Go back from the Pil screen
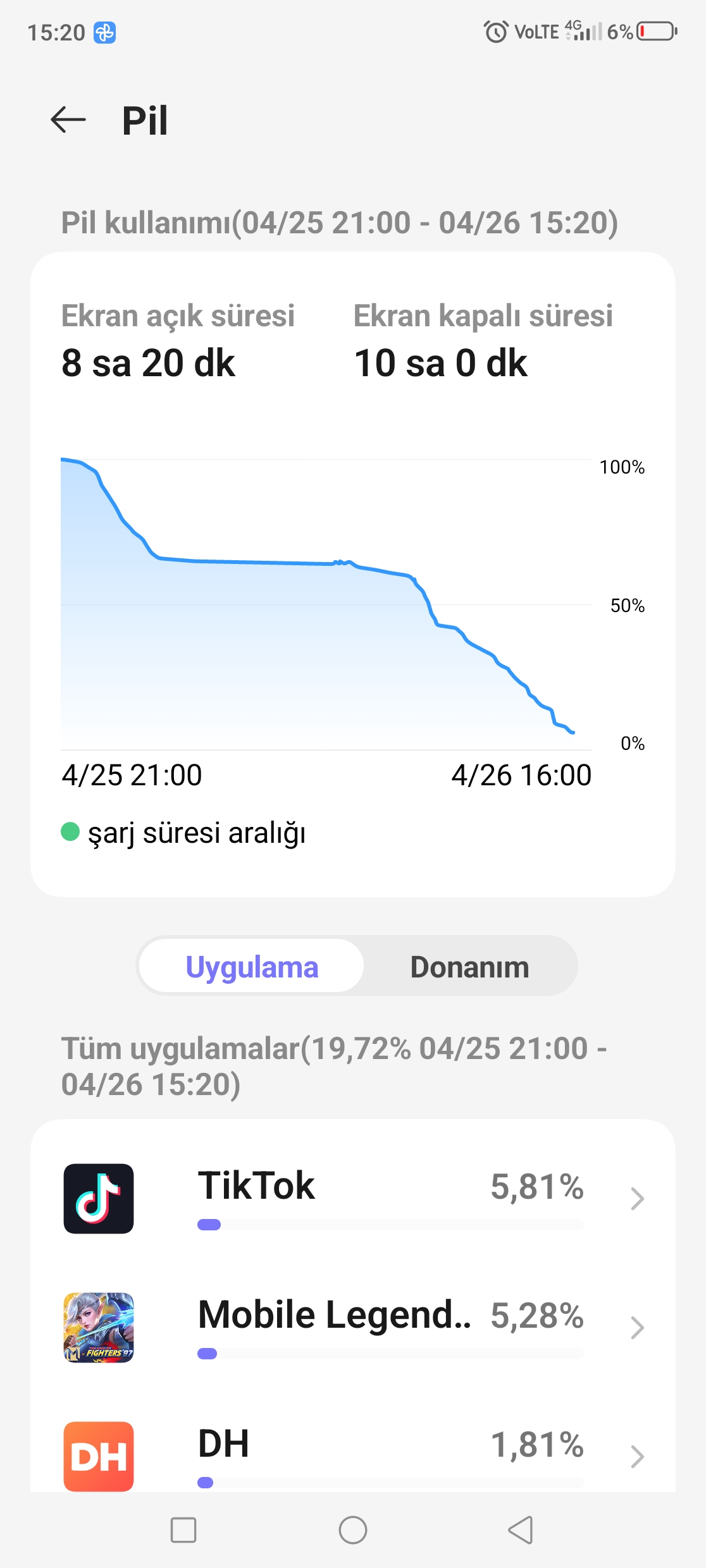 pos(68,120)
